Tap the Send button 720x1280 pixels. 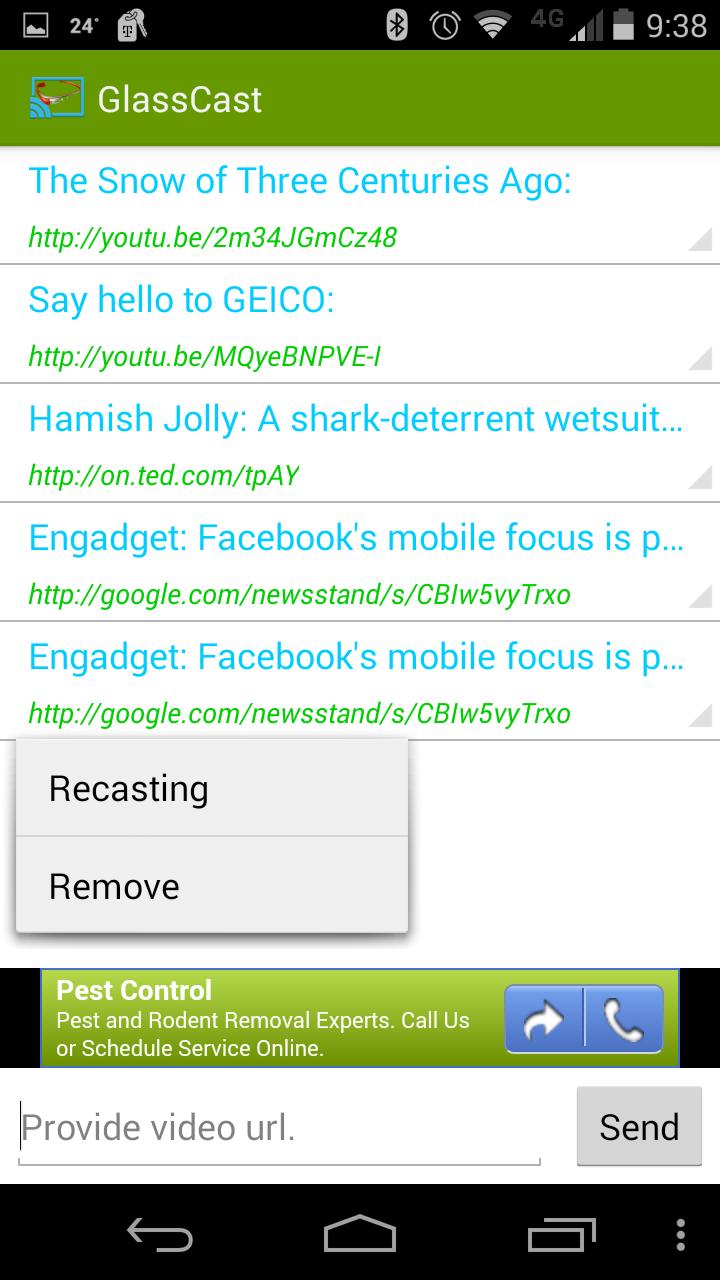coord(639,1127)
